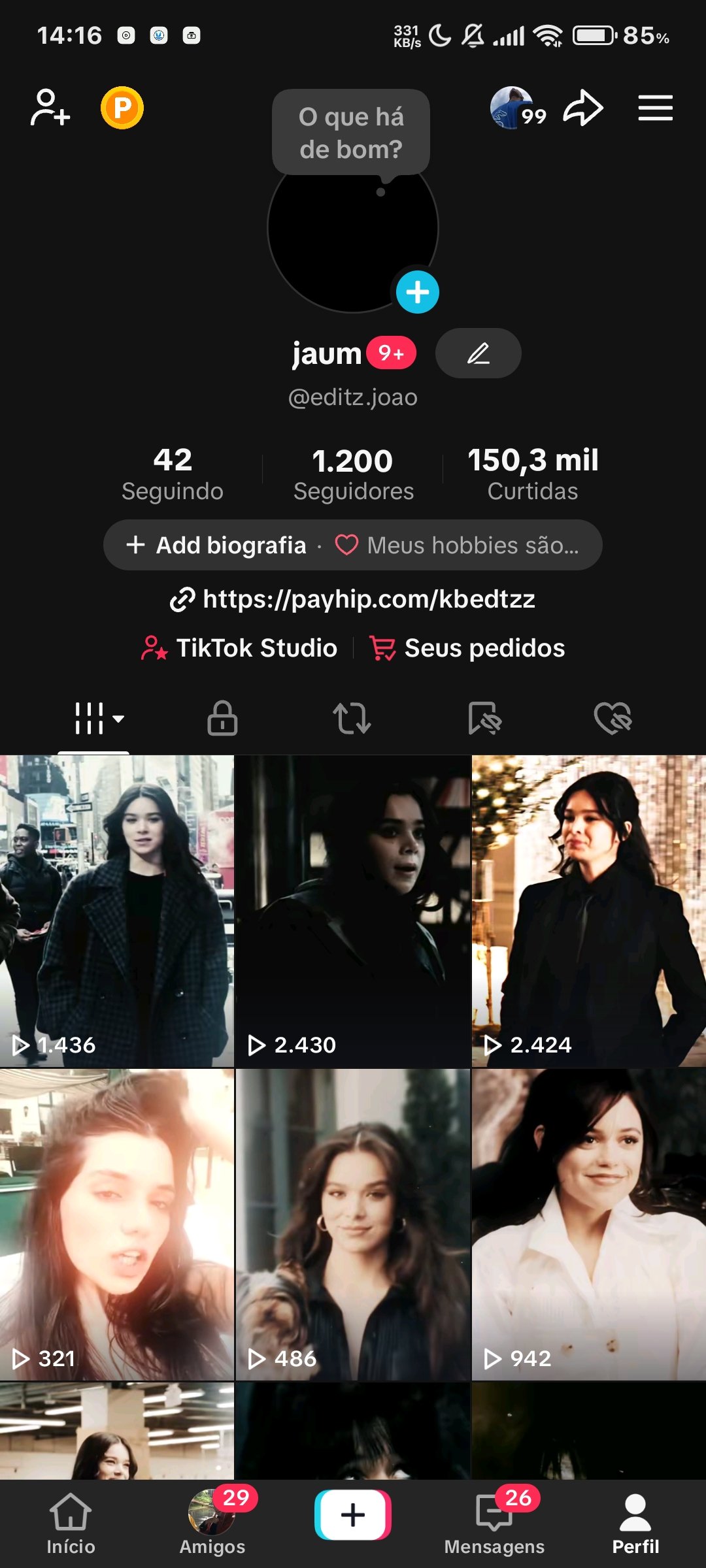Open profile views avatar showing 99
Image resolution: width=706 pixels, height=1568 pixels.
click(514, 108)
